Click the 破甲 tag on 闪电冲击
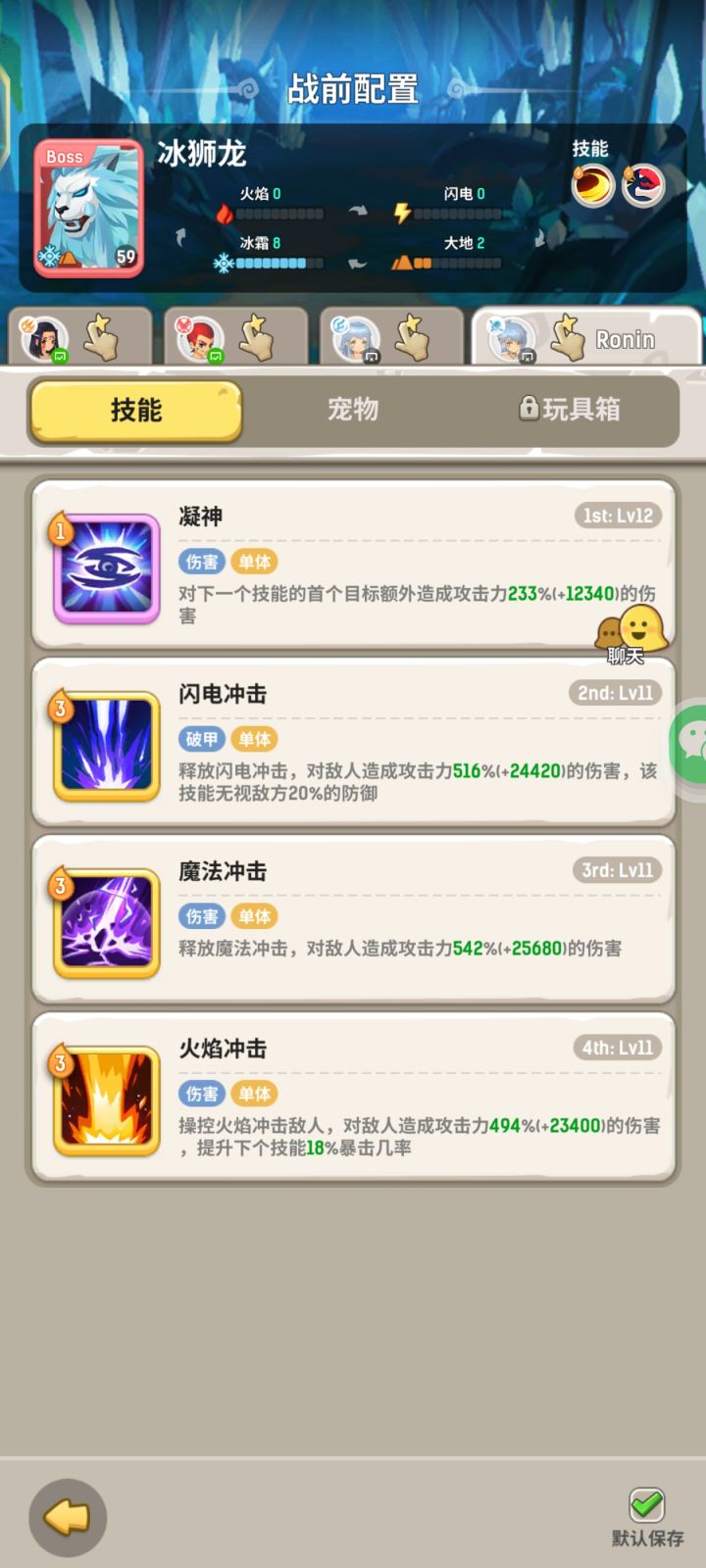Viewport: 706px width, 1568px height. click(201, 739)
